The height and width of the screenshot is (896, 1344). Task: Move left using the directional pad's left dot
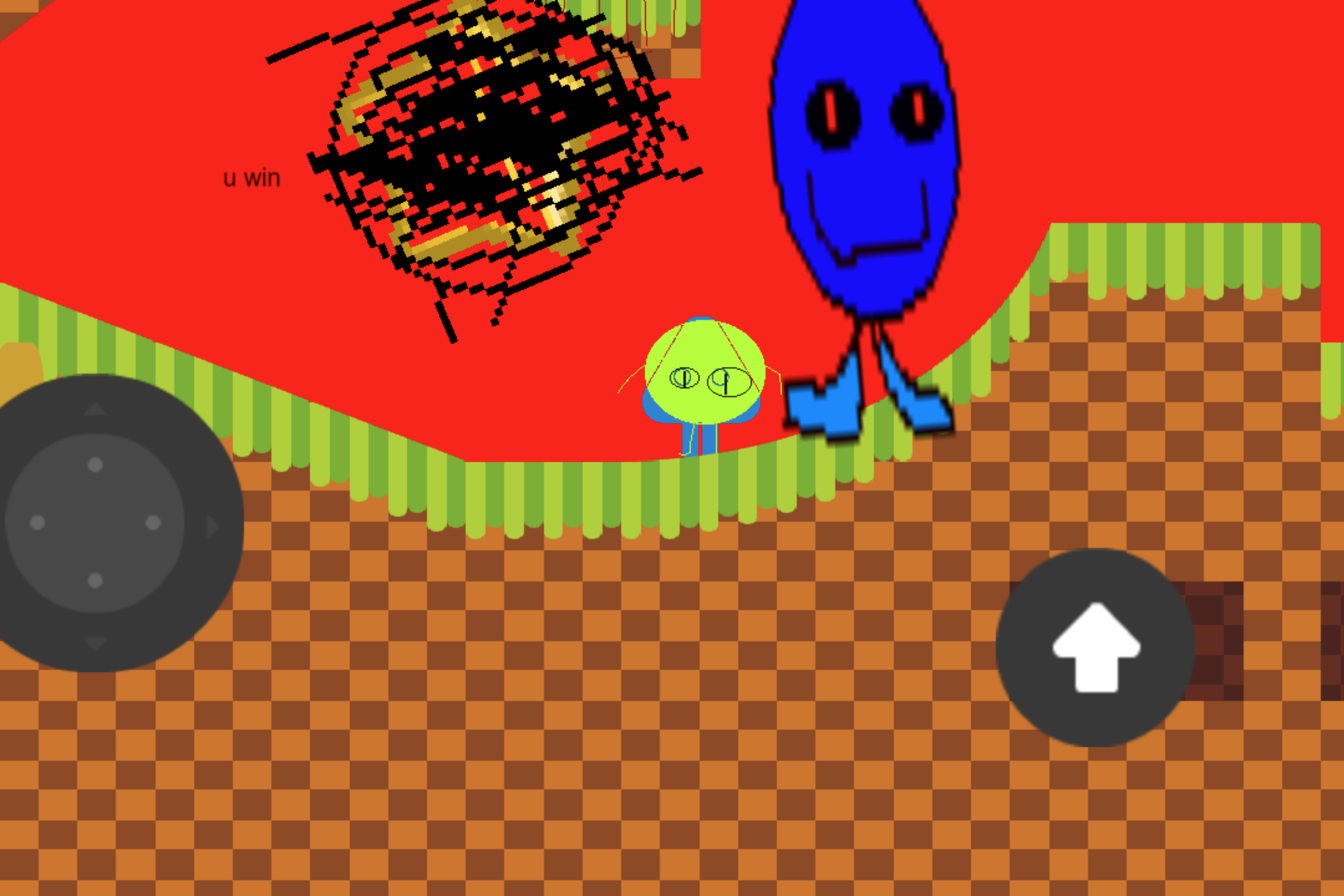coord(38,522)
